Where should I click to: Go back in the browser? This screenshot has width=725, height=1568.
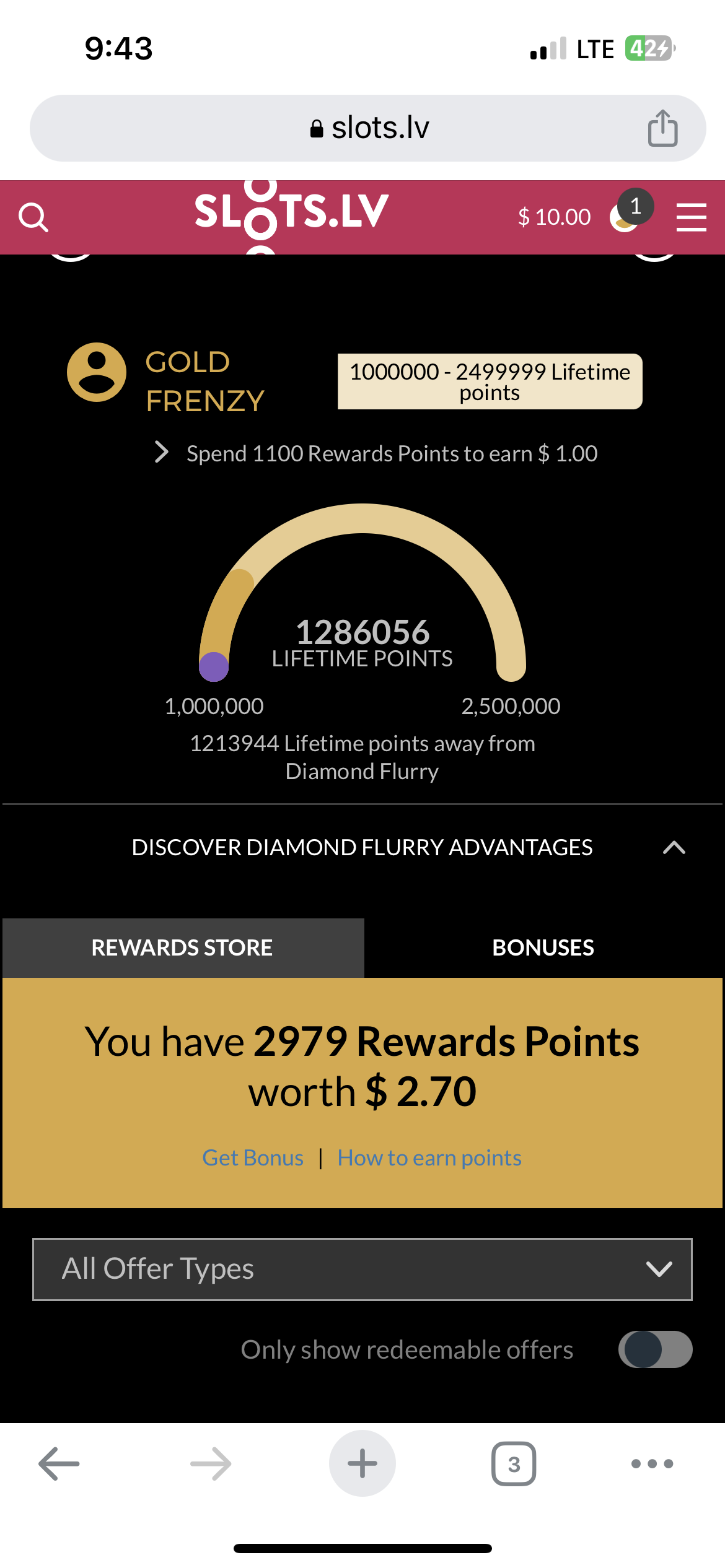(59, 1464)
